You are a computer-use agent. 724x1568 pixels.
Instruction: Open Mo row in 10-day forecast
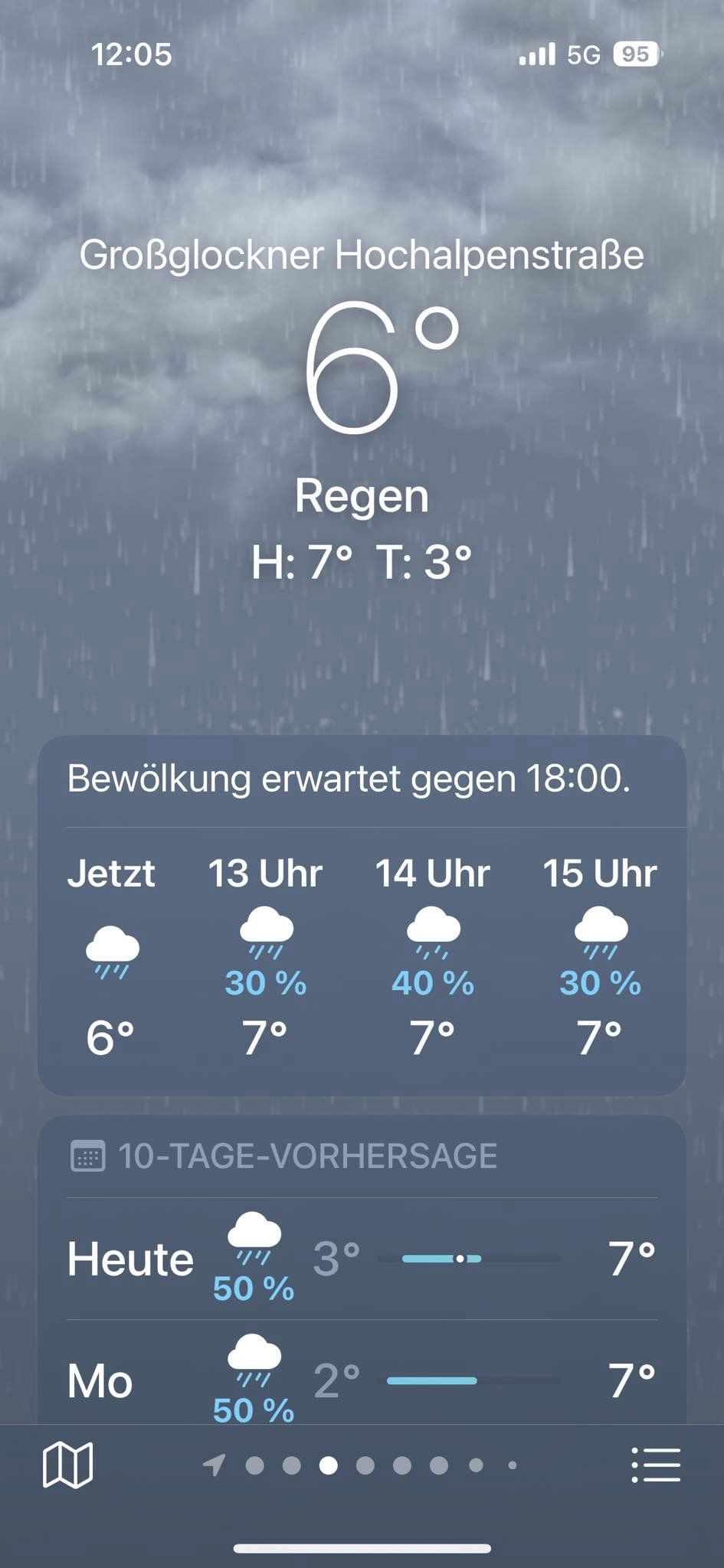[362, 1380]
